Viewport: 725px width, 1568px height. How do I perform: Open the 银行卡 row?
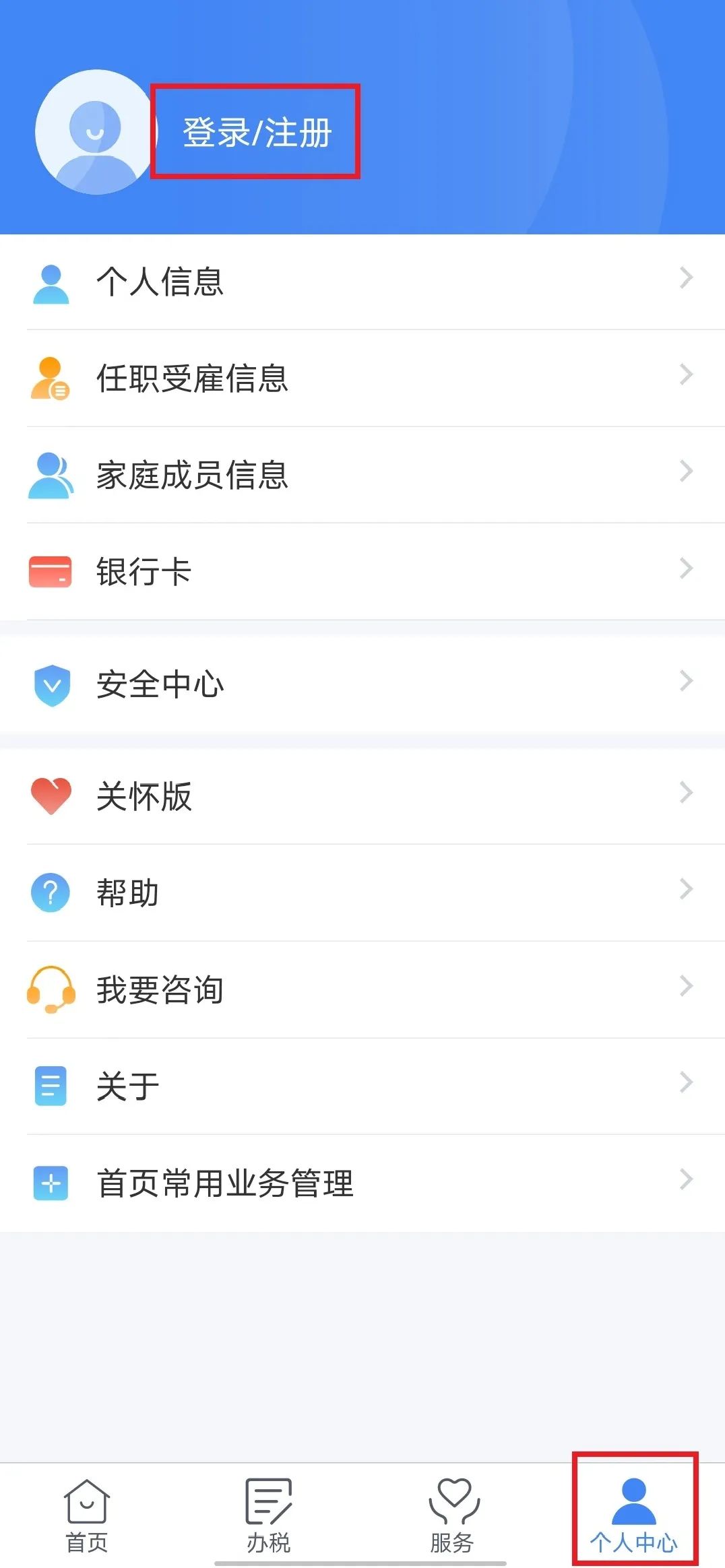click(x=362, y=572)
